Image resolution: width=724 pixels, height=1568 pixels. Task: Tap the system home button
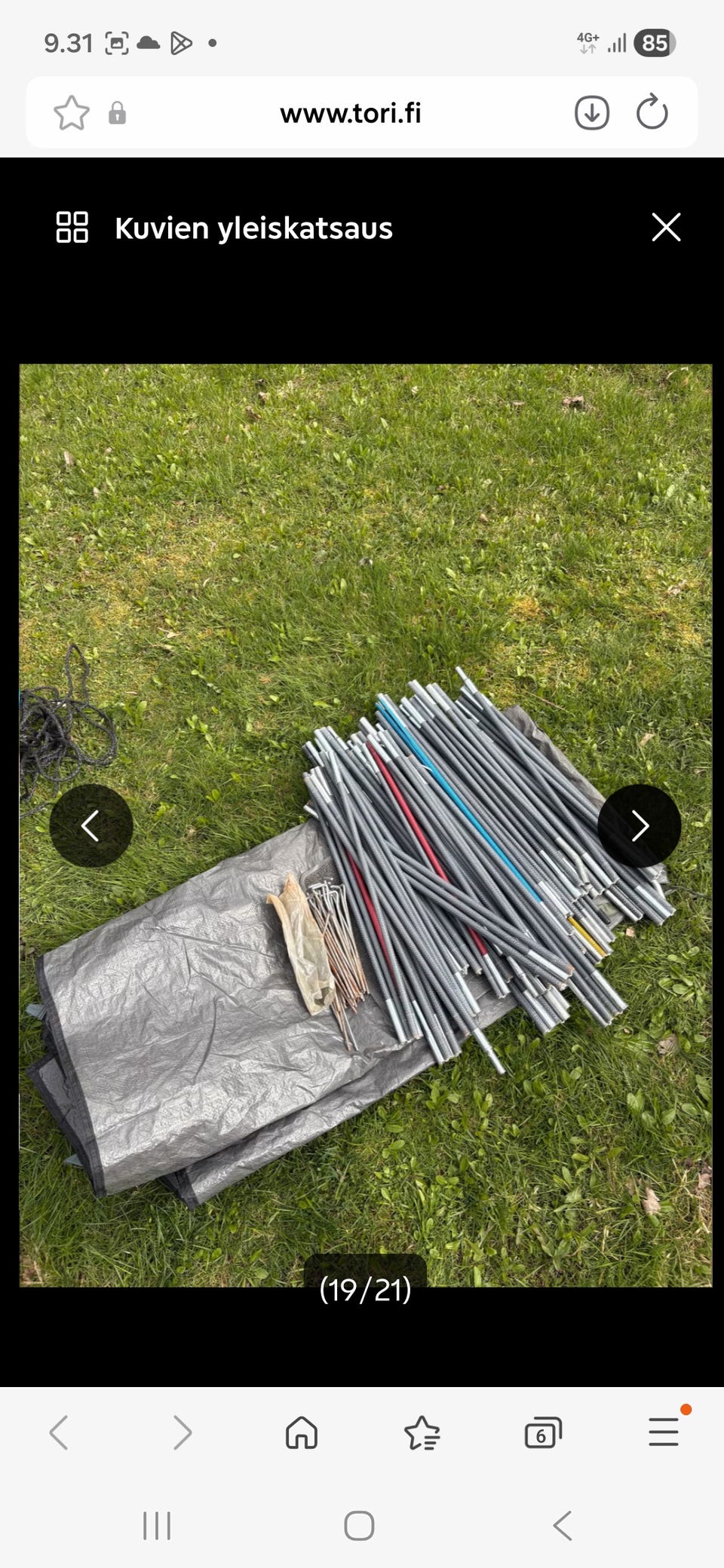pos(359,1526)
